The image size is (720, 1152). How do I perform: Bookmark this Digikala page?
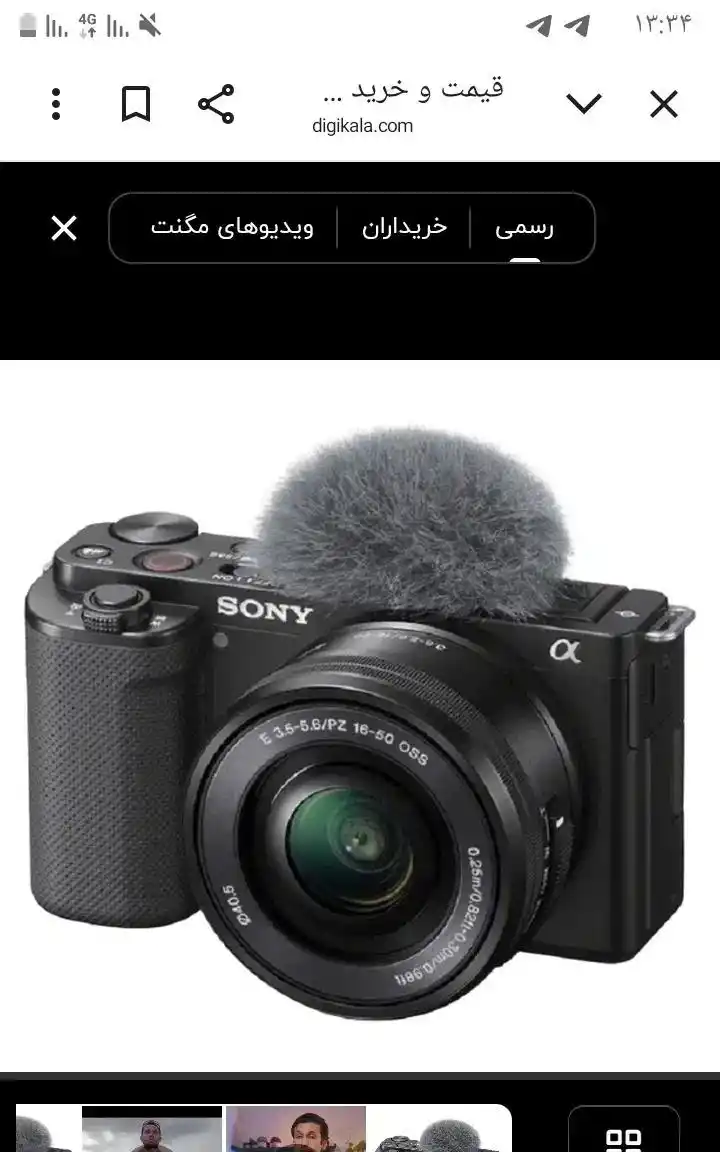pos(136,104)
